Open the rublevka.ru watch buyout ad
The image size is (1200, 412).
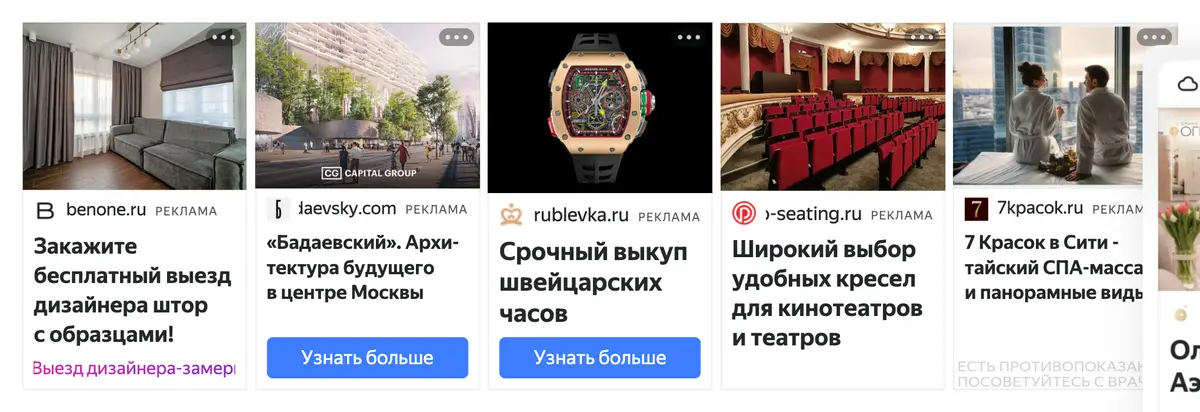pyautogui.click(x=593, y=282)
